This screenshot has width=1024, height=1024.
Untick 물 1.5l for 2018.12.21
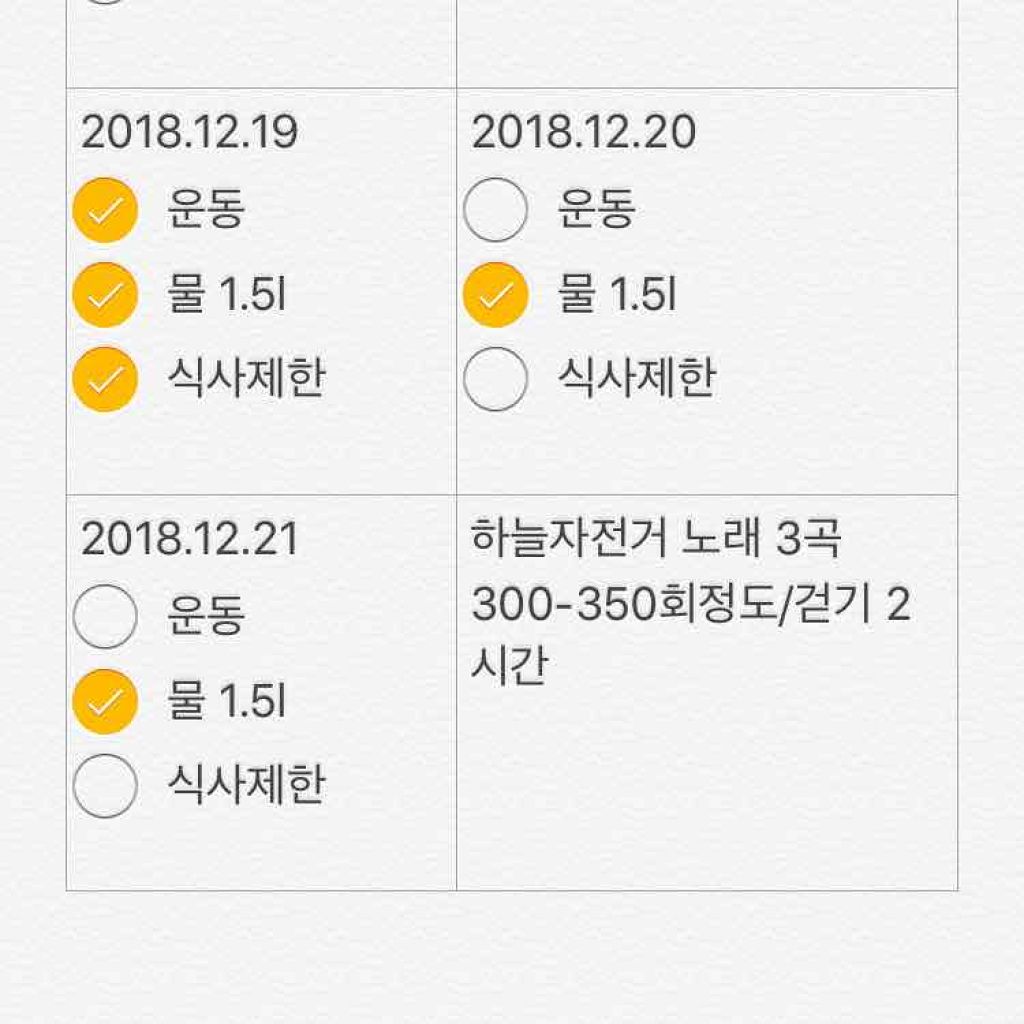[x=105, y=702]
